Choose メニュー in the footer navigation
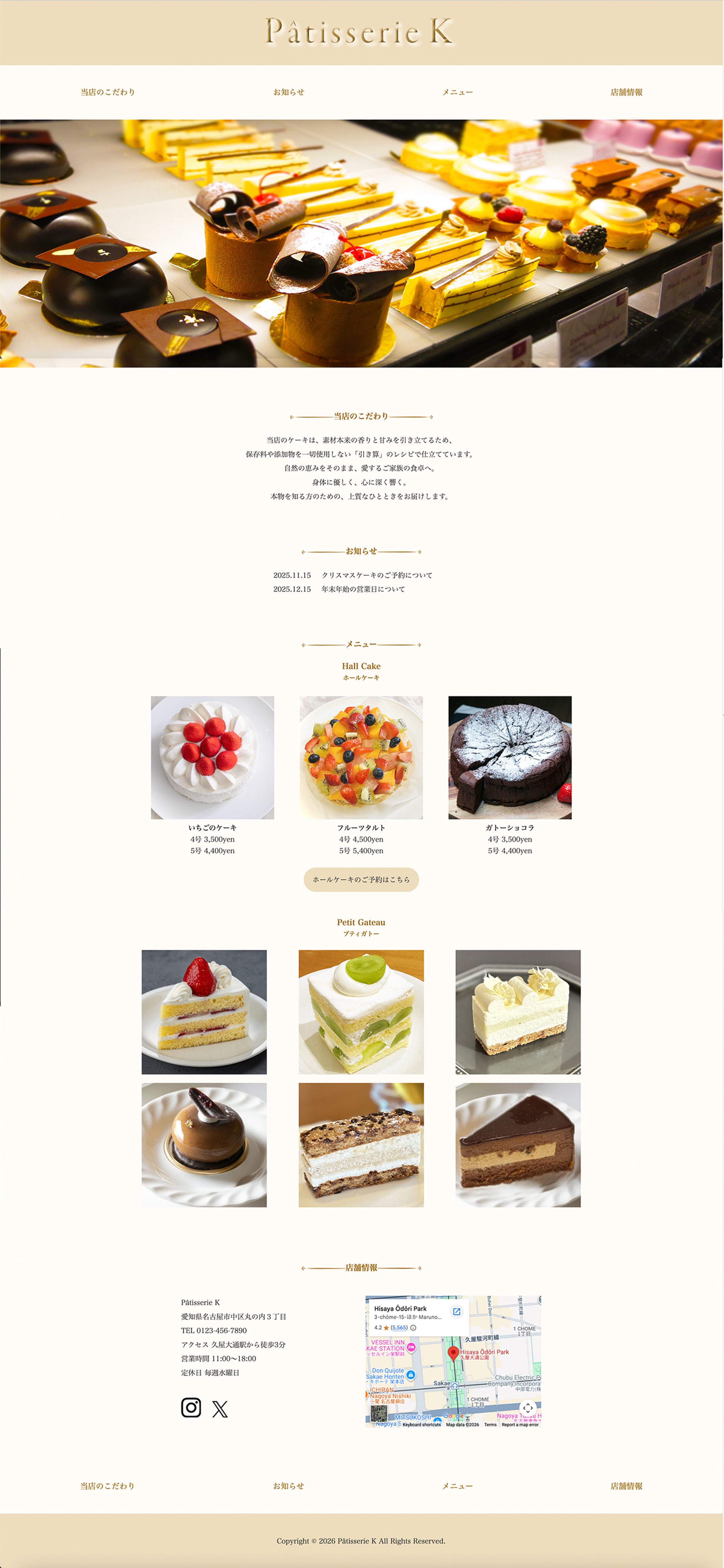This screenshot has height=1568, width=724. [x=457, y=1486]
